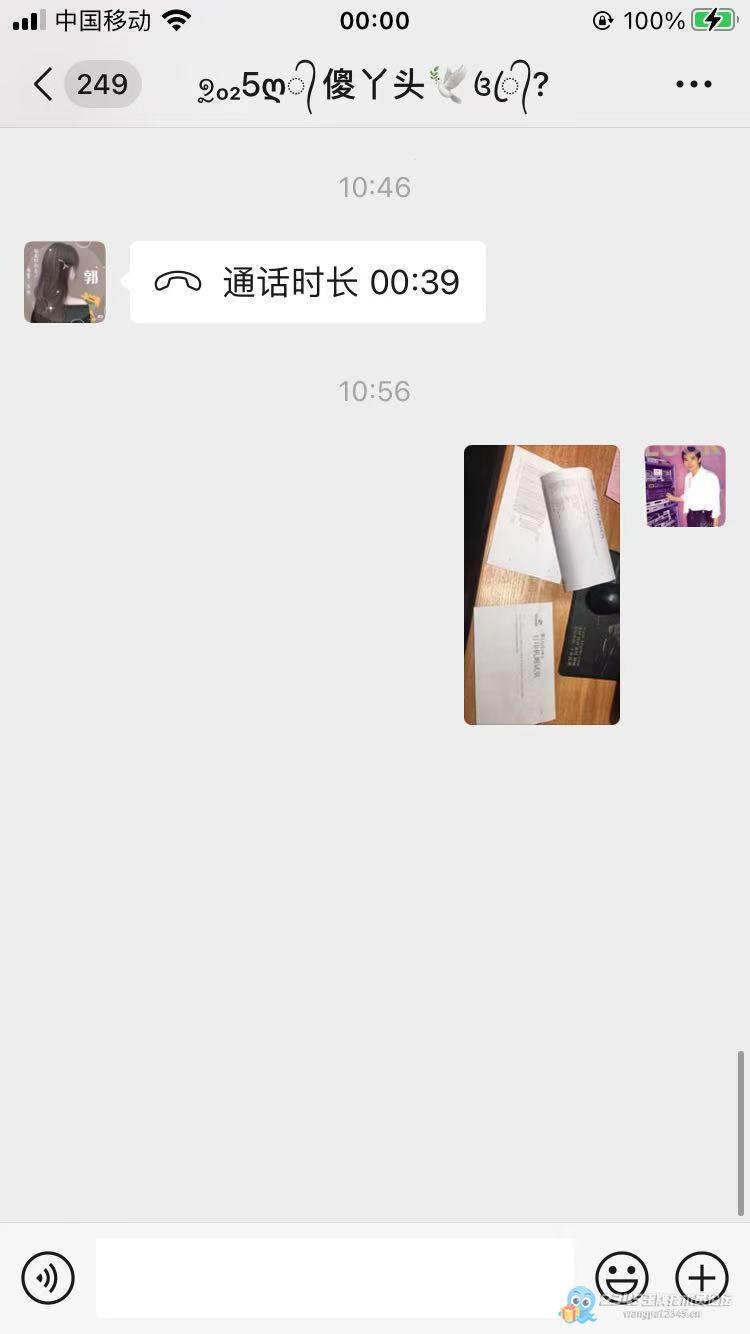This screenshot has height=1334, width=750.
Task: Switch to voice message input
Action: [48, 1277]
